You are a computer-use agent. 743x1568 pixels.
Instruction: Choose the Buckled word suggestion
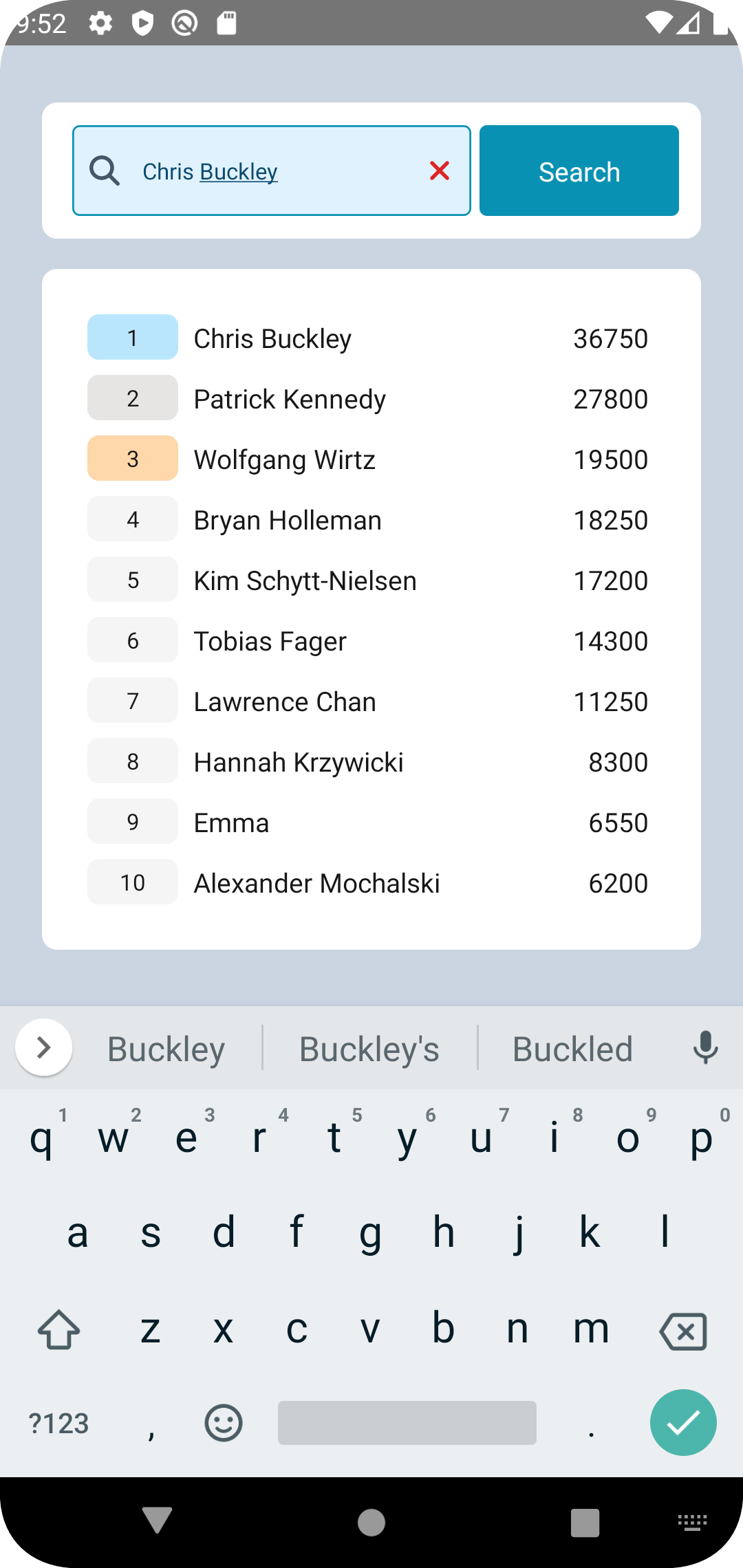coord(572,1047)
